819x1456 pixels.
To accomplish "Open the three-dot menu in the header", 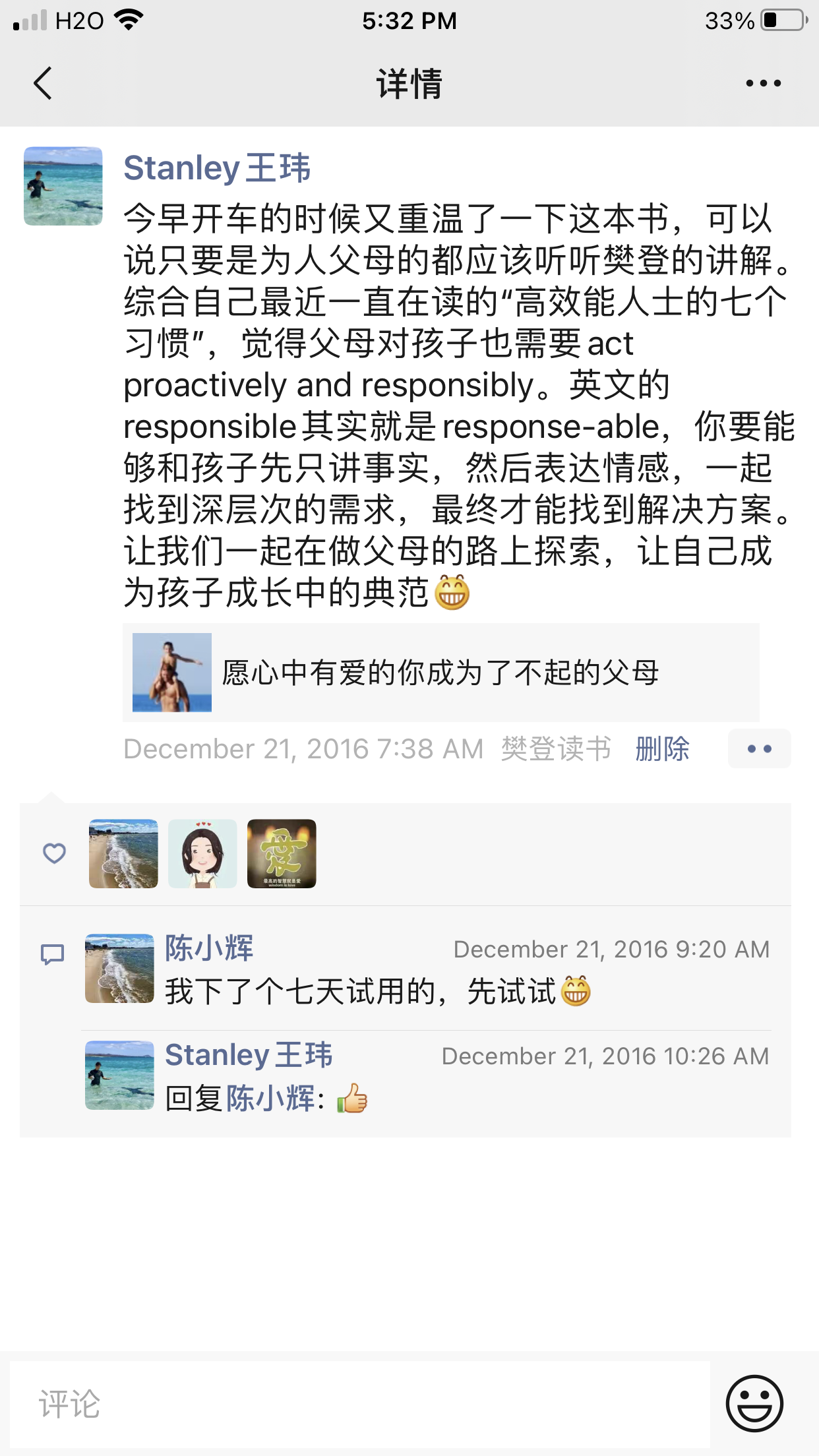I will [763, 84].
